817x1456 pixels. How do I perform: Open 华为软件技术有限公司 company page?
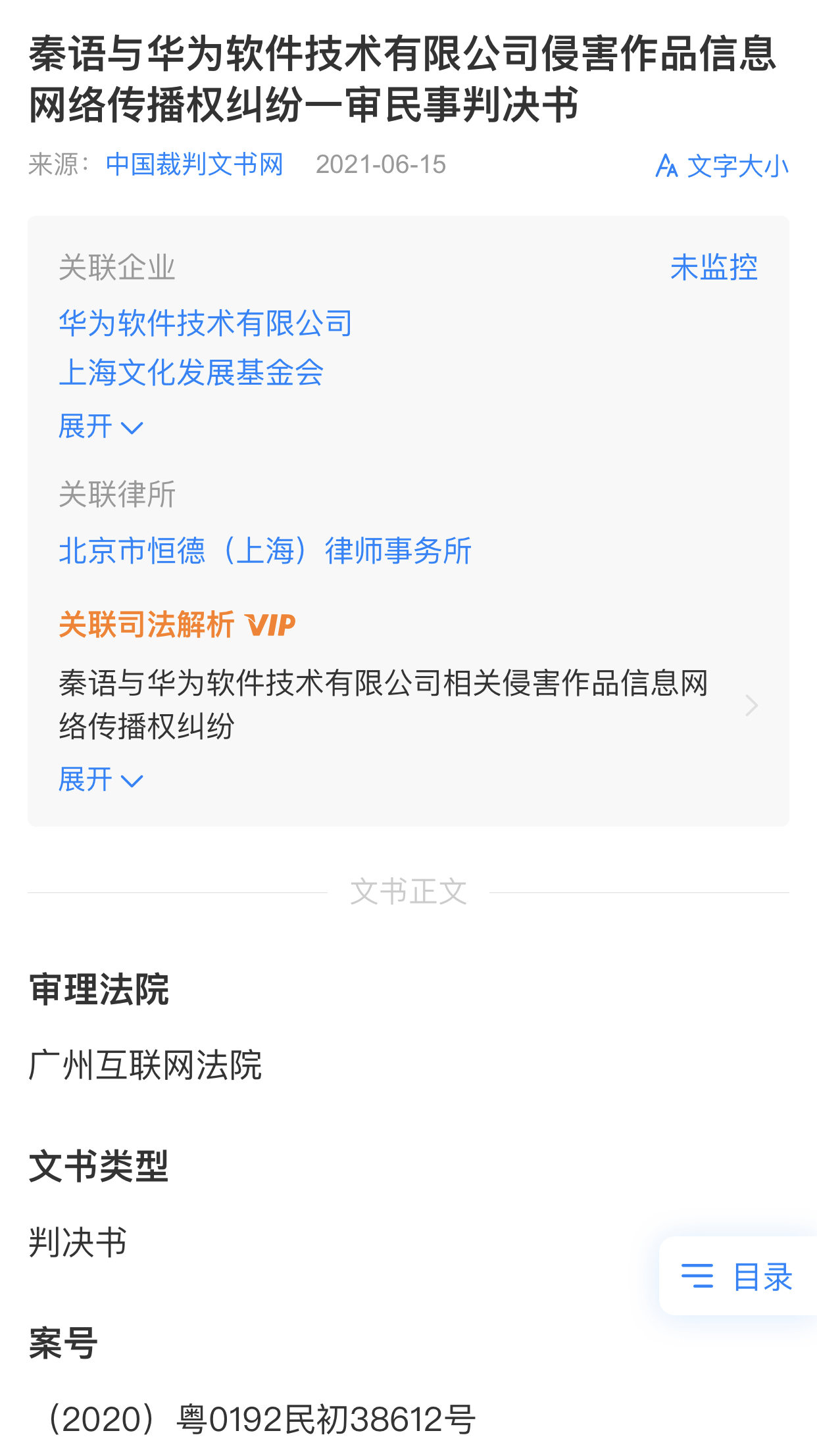click(x=206, y=323)
